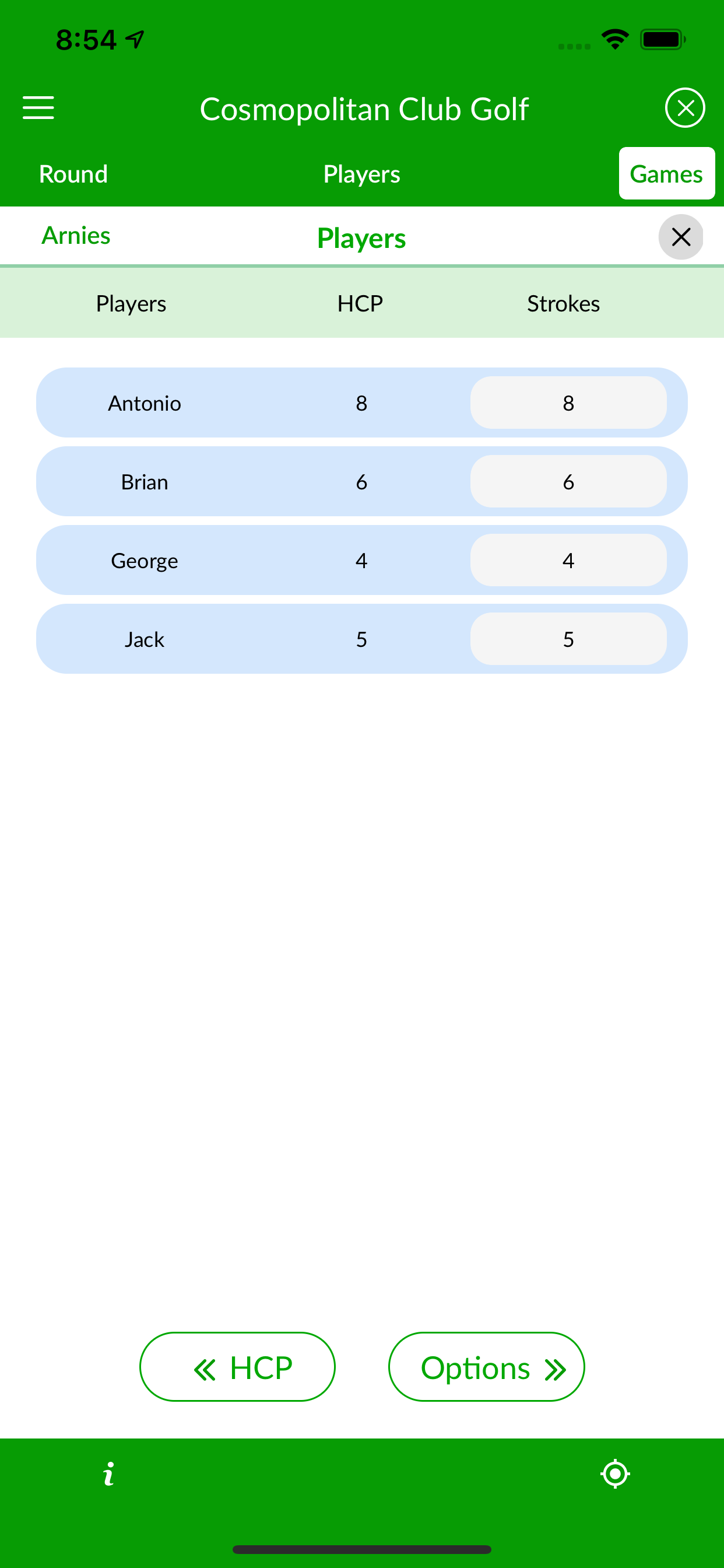The width and height of the screenshot is (724, 1568).
Task: Edit Jack's strokes field
Action: (x=568, y=639)
